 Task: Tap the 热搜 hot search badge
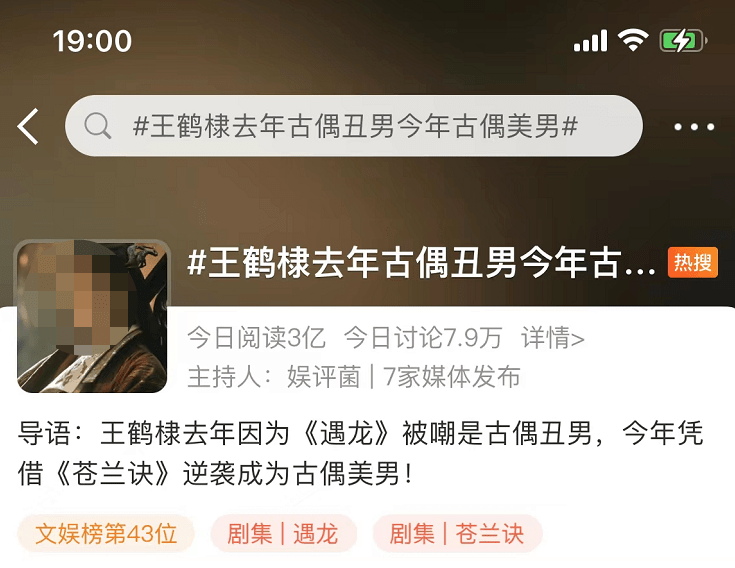(693, 263)
